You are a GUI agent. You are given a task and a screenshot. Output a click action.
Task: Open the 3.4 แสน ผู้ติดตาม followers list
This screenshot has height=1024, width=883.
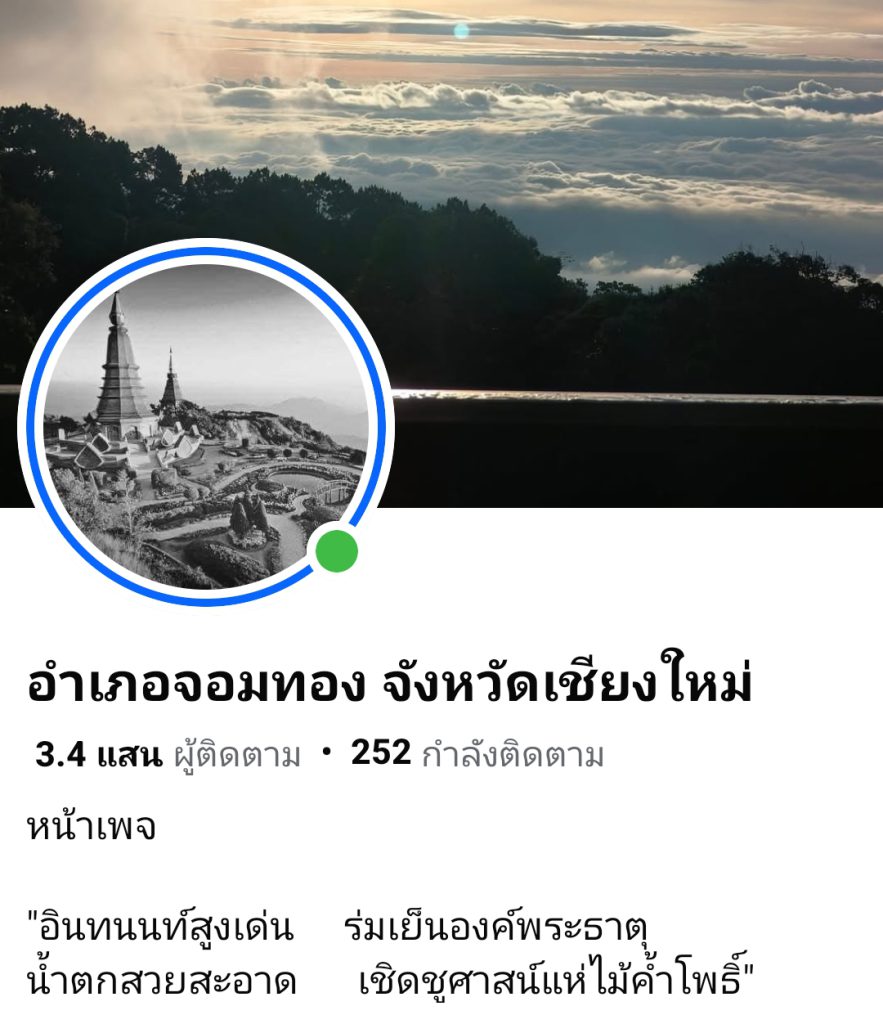(168, 755)
